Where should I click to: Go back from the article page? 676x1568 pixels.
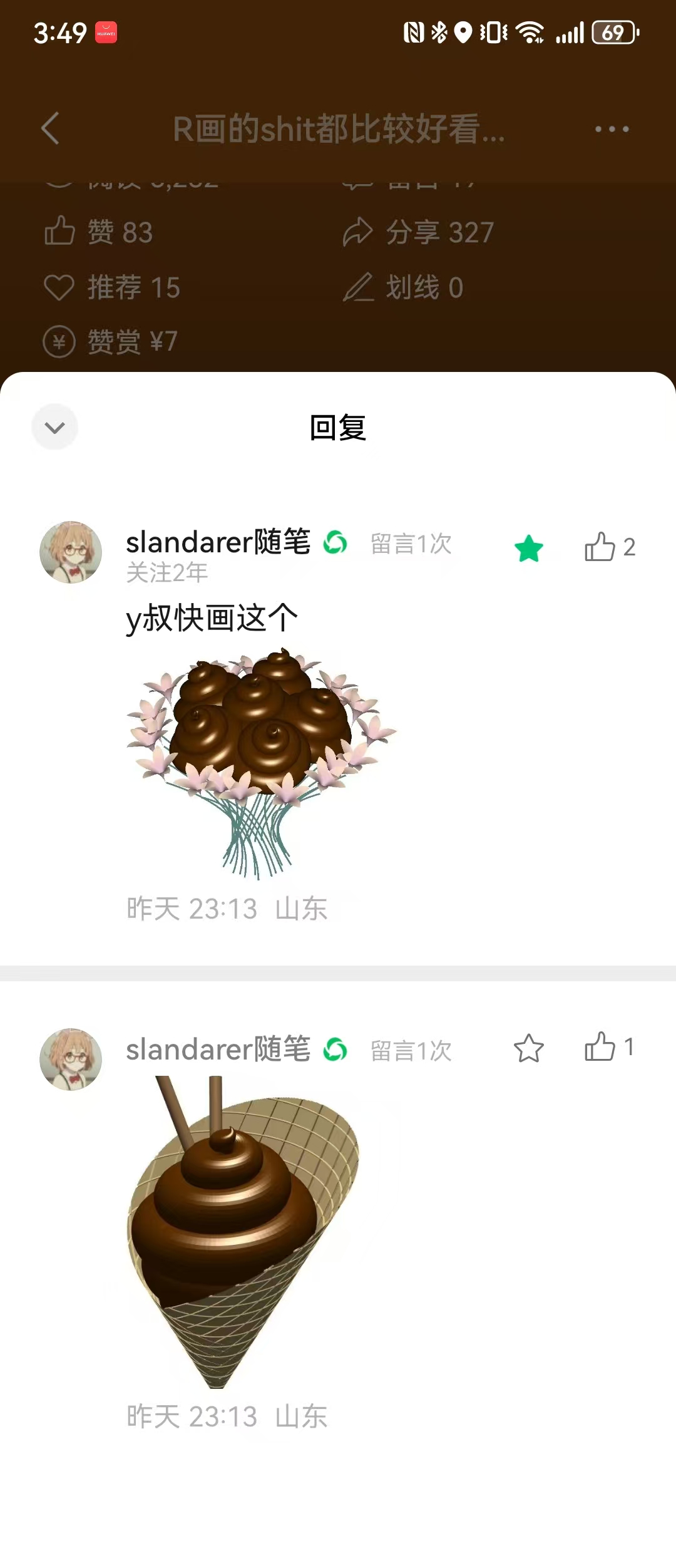[51, 128]
